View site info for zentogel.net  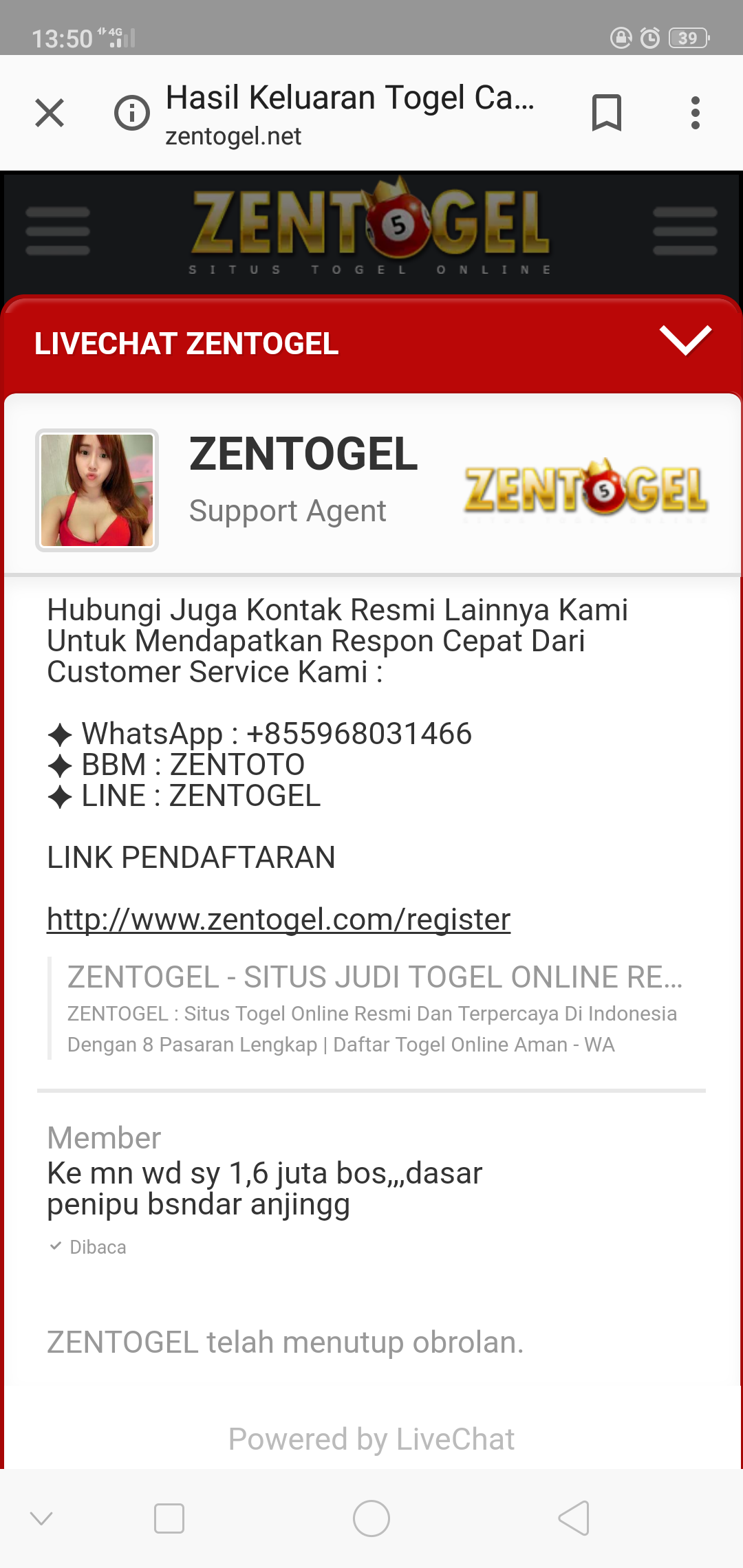coord(131,113)
